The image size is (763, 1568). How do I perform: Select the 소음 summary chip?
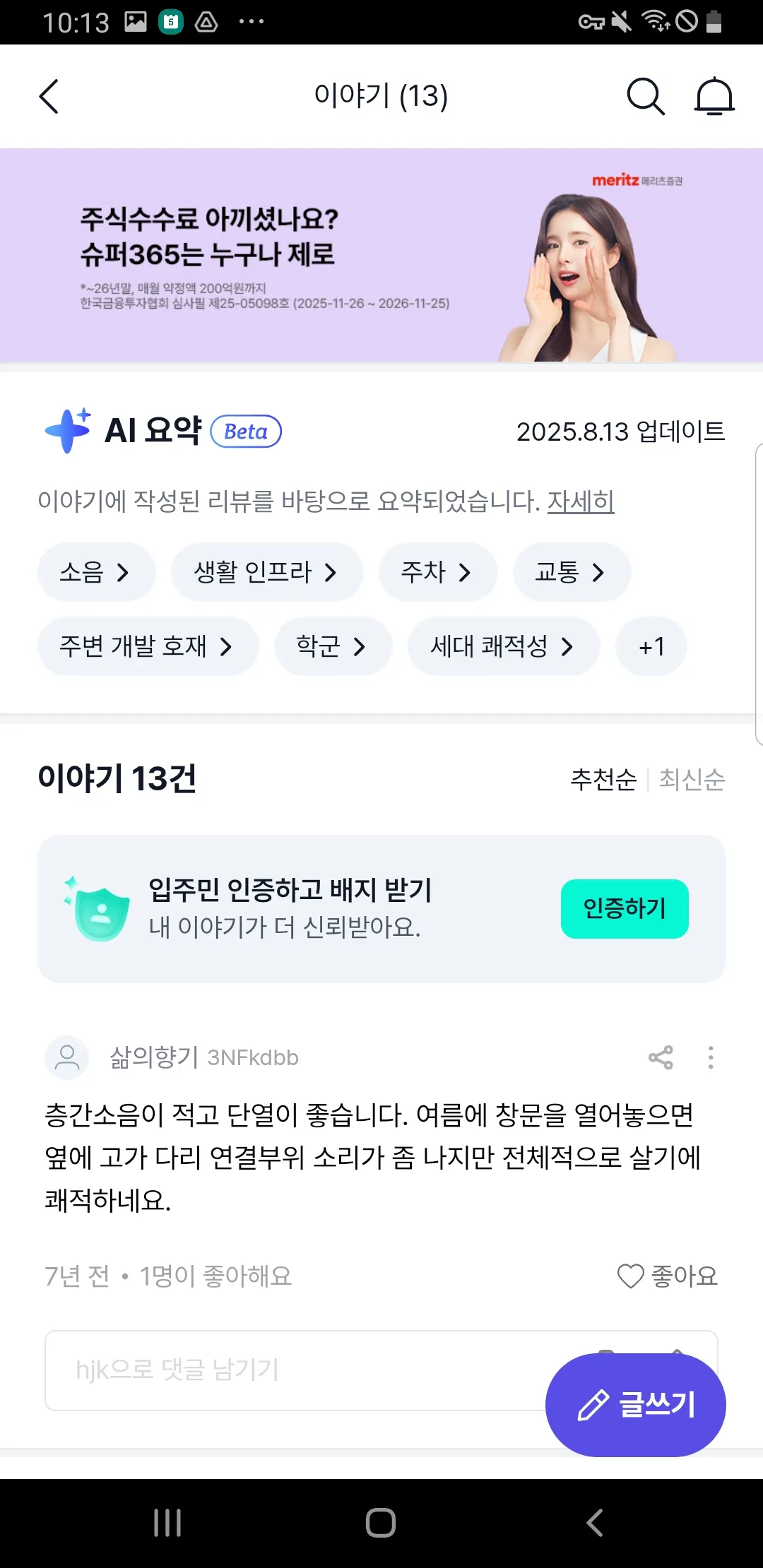[x=95, y=572]
